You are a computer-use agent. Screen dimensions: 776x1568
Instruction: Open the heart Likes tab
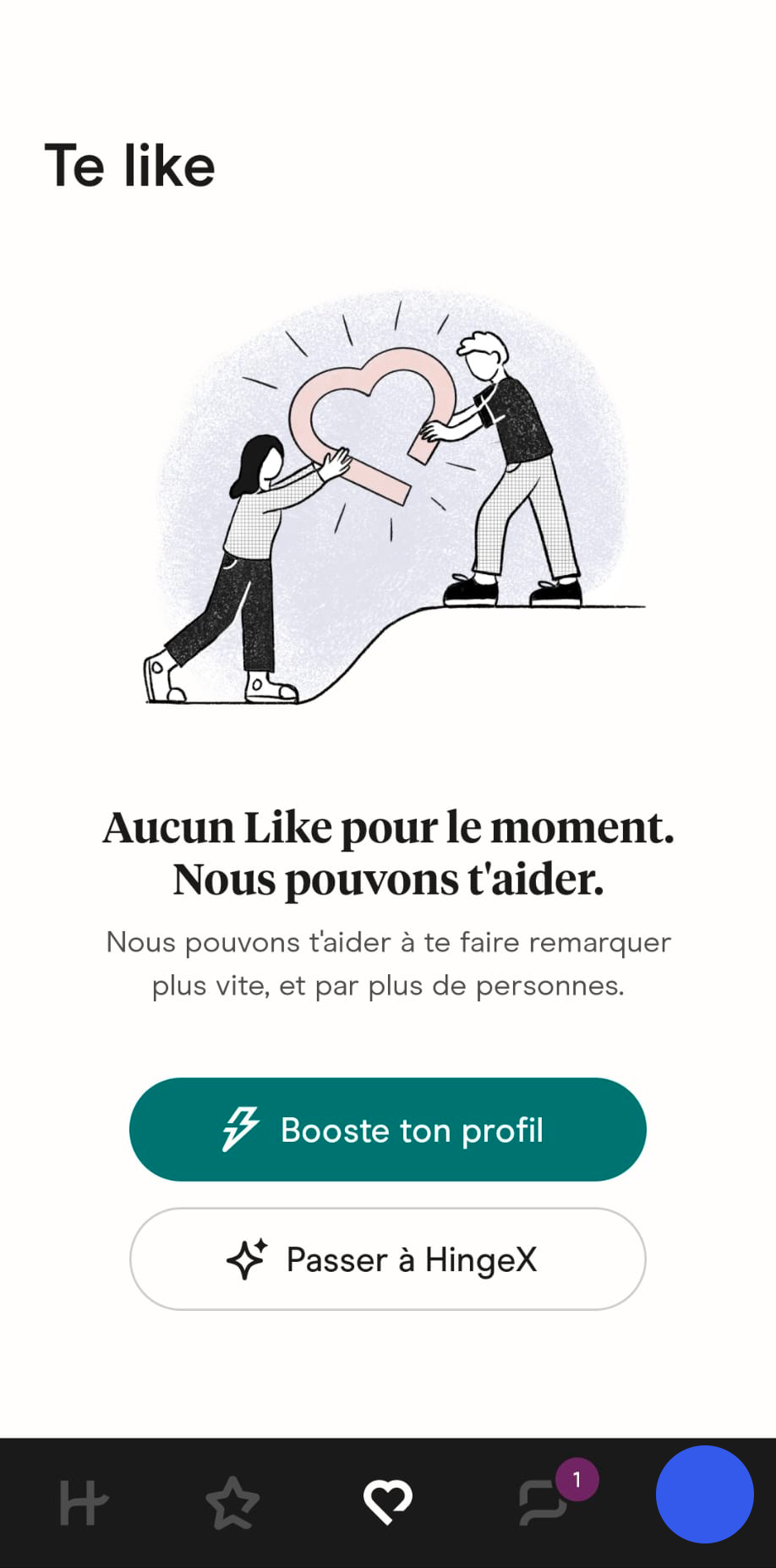pos(387,1503)
